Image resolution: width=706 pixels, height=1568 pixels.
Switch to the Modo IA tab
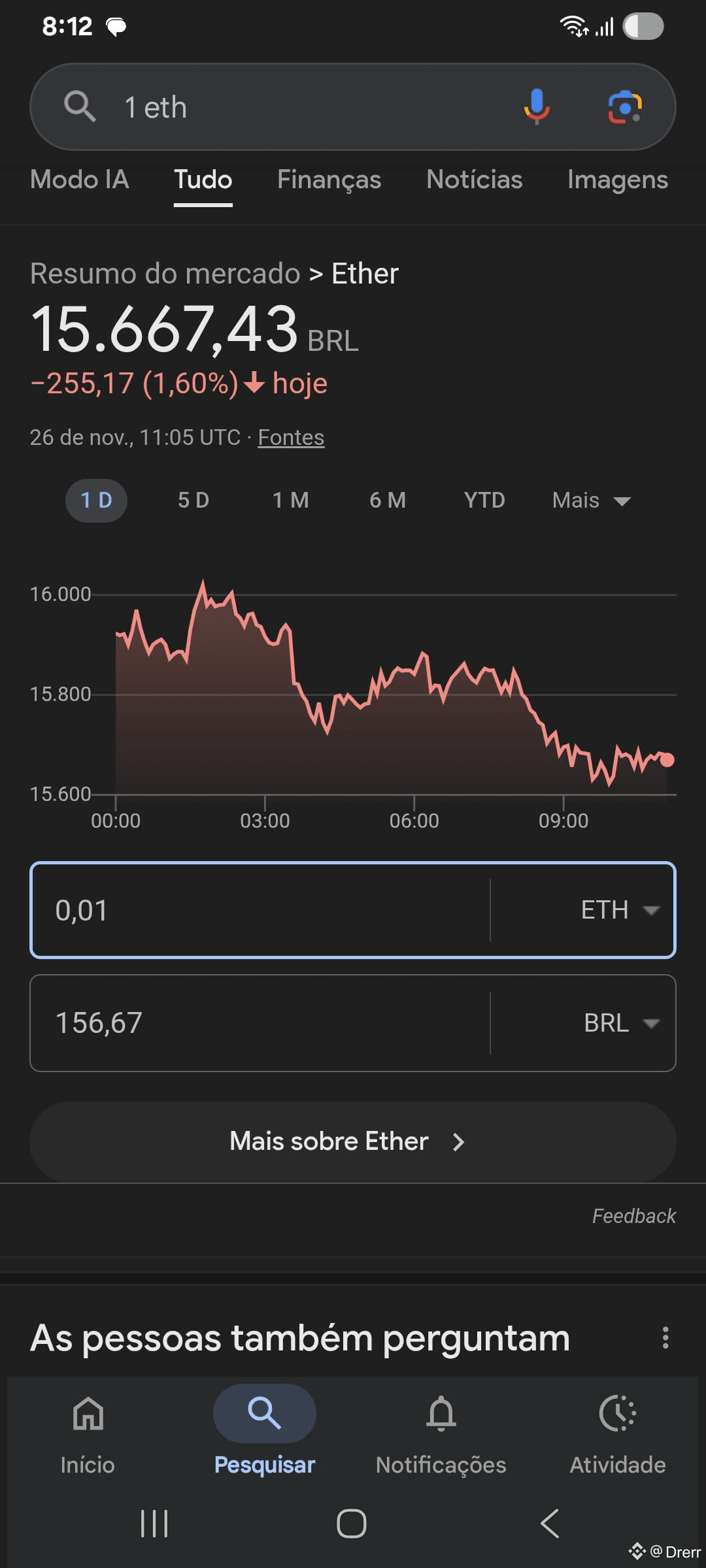(79, 180)
